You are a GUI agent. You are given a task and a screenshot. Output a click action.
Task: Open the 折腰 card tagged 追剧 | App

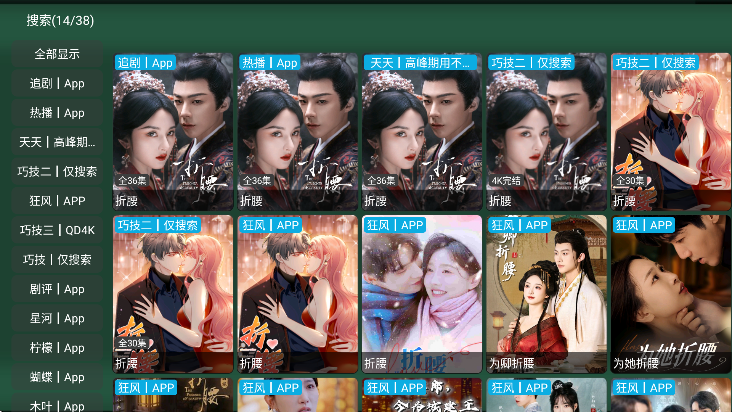[172, 130]
